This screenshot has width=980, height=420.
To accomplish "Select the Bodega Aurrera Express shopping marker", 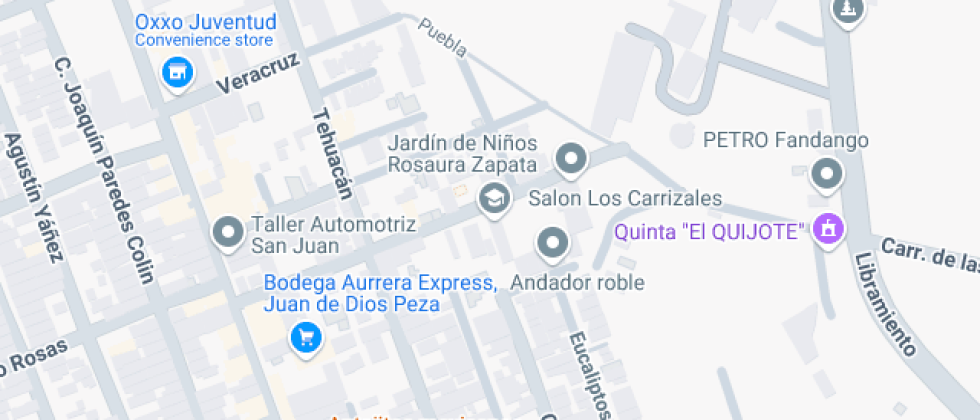I will coord(305,337).
